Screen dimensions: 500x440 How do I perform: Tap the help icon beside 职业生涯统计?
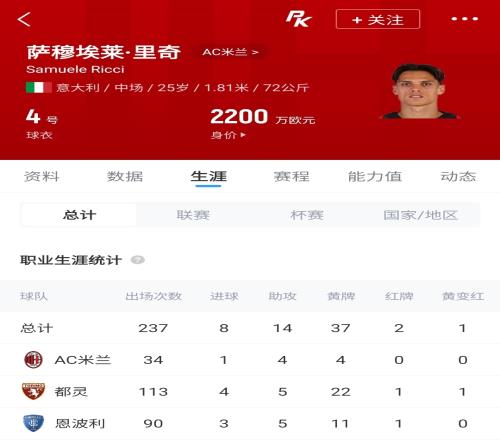[x=138, y=260]
